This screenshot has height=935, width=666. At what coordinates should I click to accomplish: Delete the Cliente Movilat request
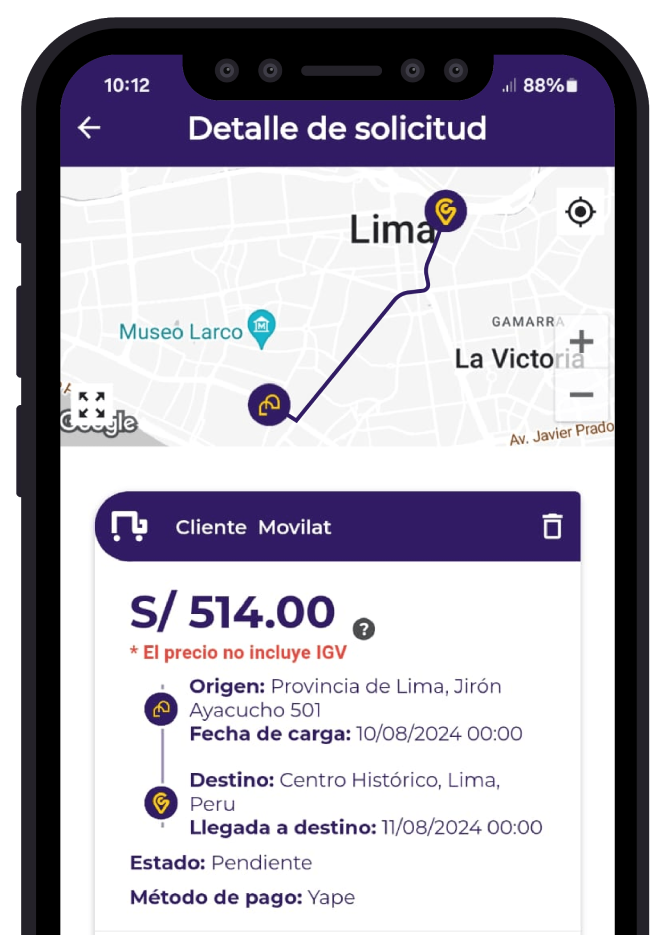552,526
